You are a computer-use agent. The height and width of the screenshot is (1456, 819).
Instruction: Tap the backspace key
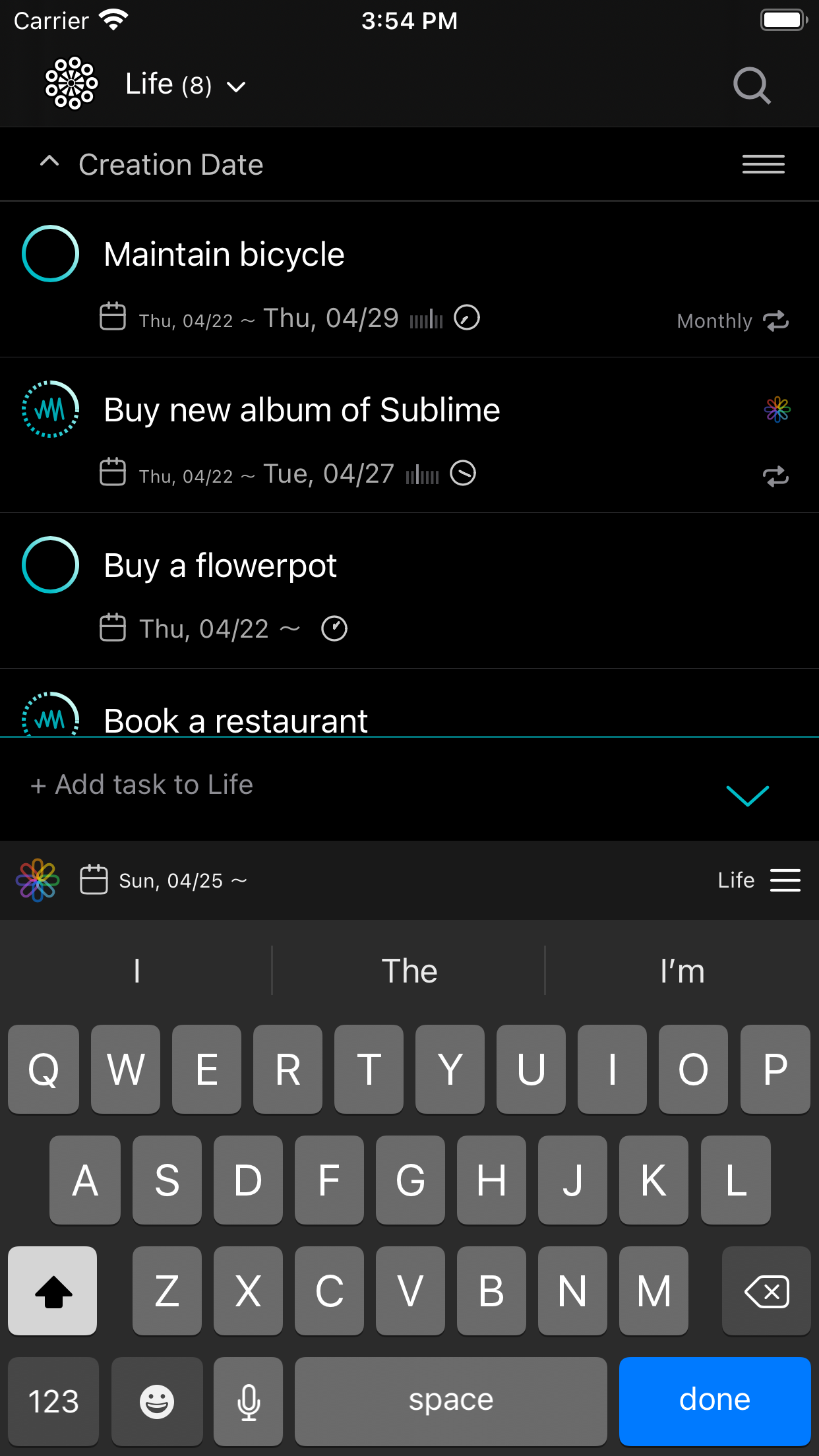[766, 1291]
